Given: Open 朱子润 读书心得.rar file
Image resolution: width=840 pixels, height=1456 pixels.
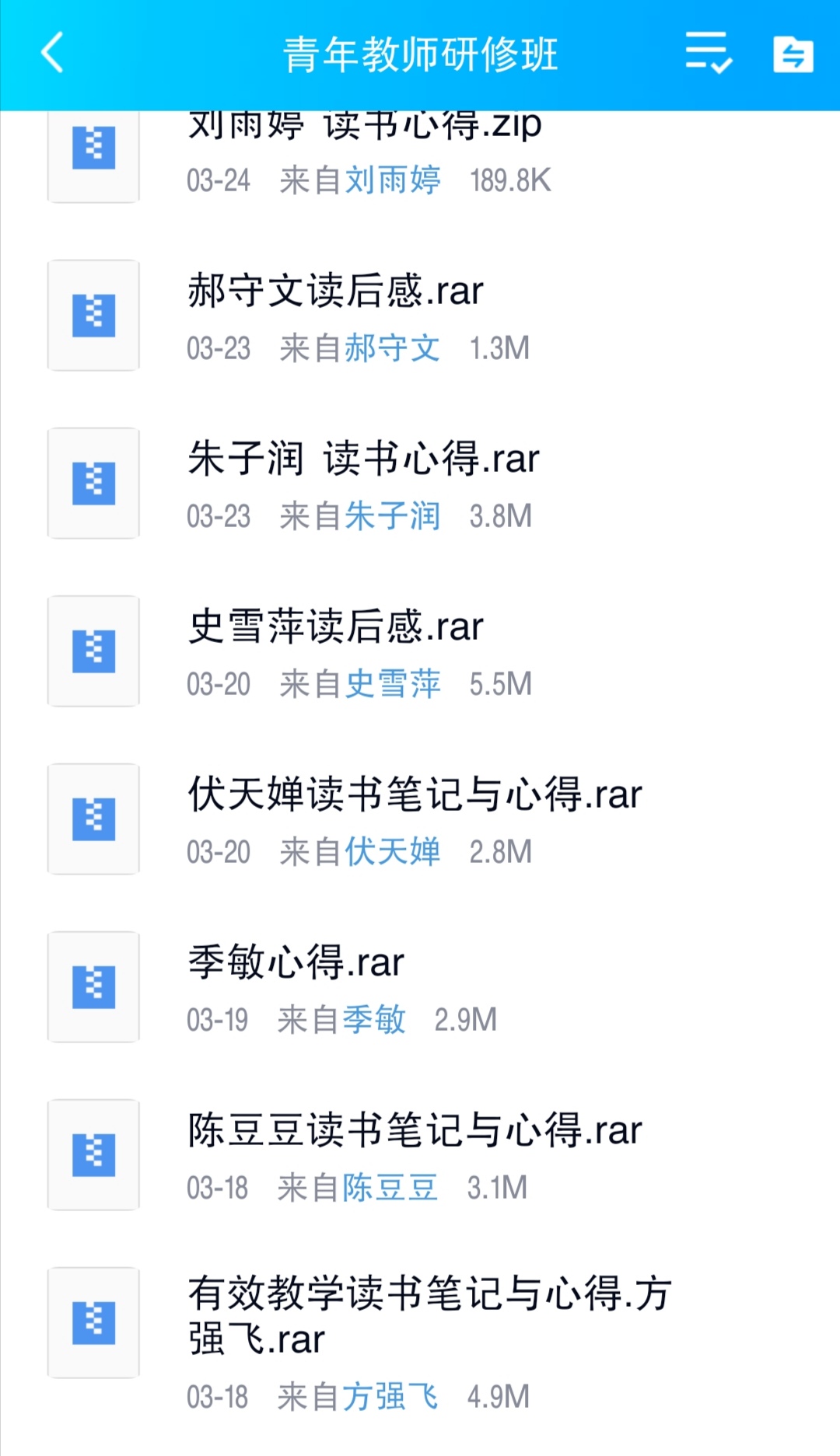Looking at the screenshot, I should click(420, 483).
